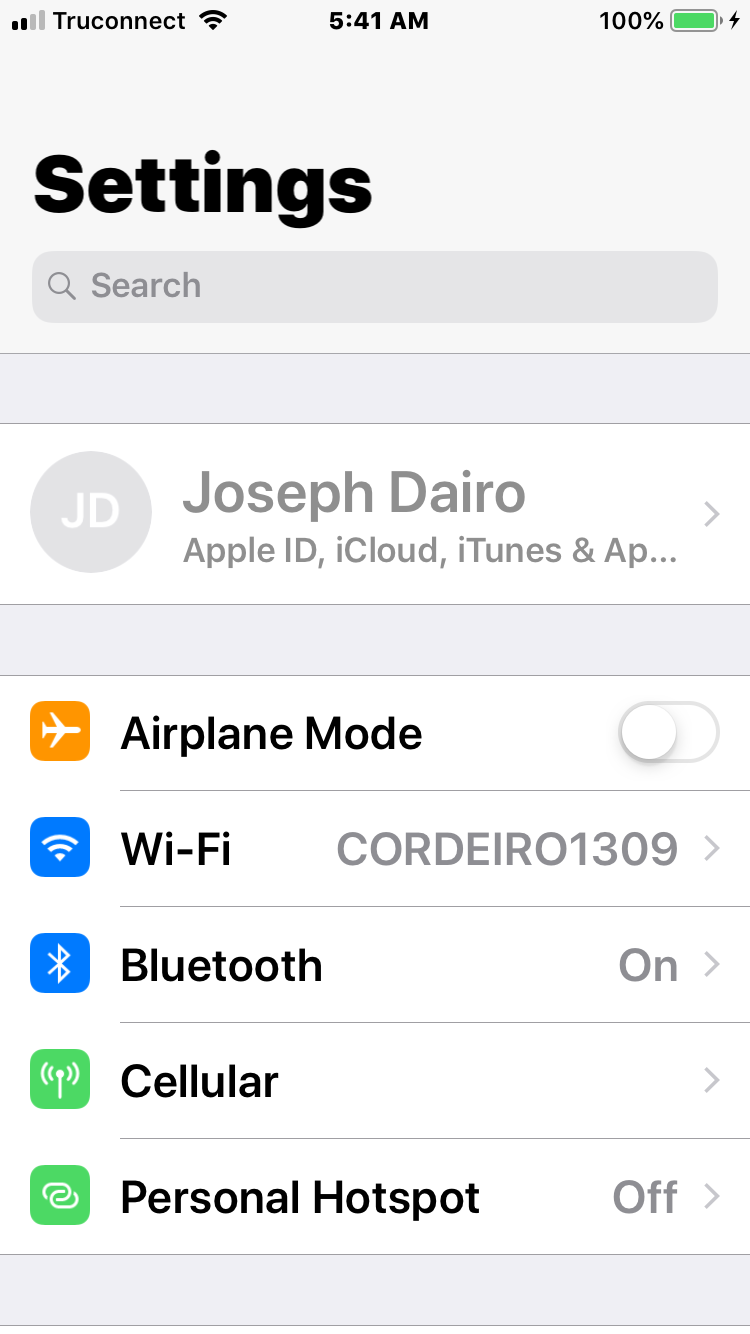Open Cellular settings

[x=374, y=1081]
